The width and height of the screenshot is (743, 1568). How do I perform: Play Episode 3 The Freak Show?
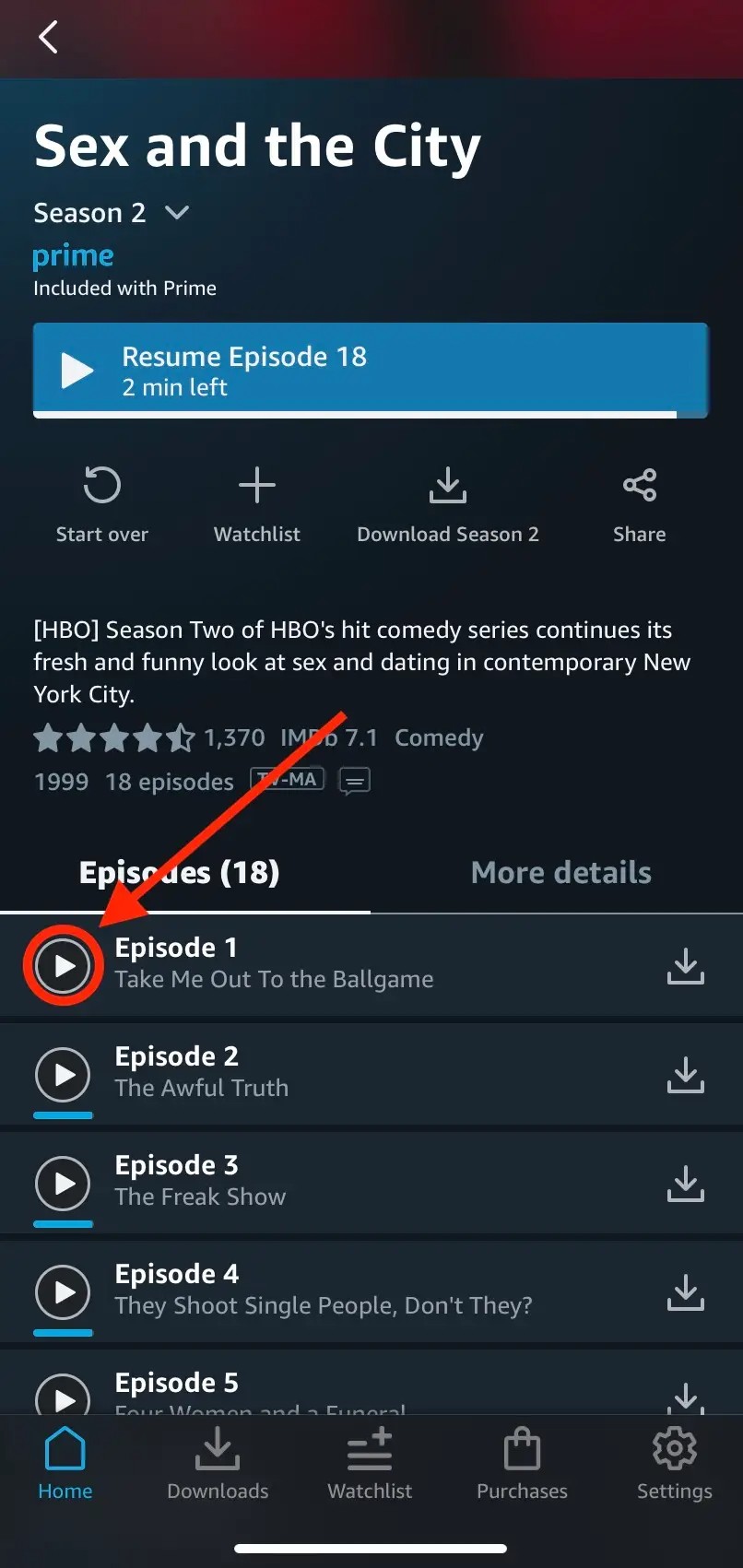pyautogui.click(x=63, y=1184)
